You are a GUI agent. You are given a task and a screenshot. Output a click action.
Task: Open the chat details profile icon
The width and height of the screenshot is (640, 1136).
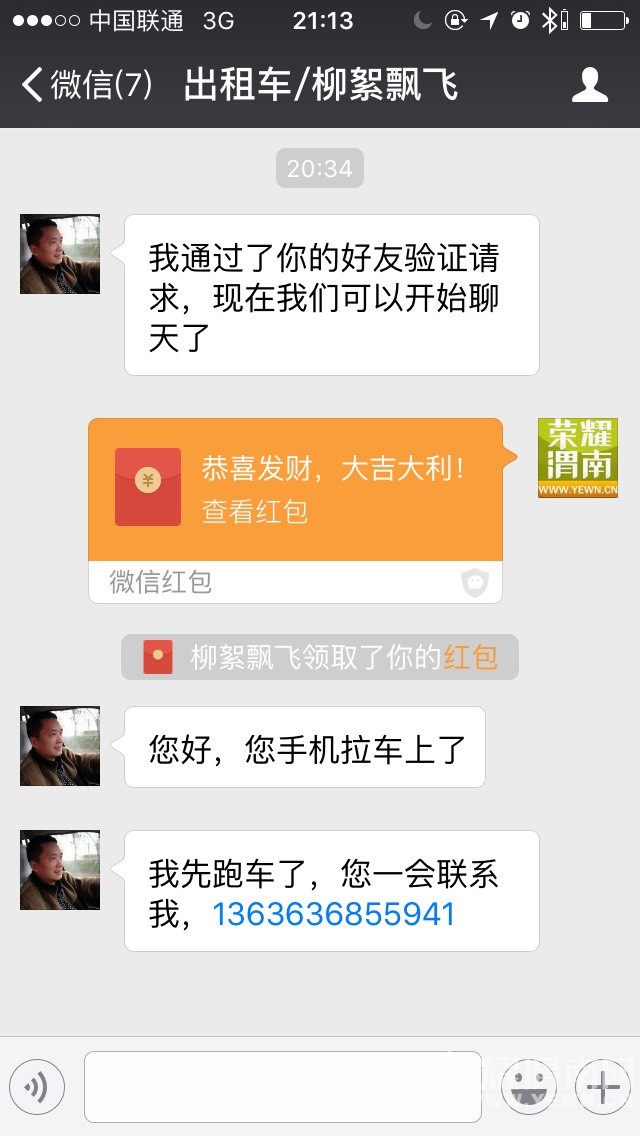(589, 85)
